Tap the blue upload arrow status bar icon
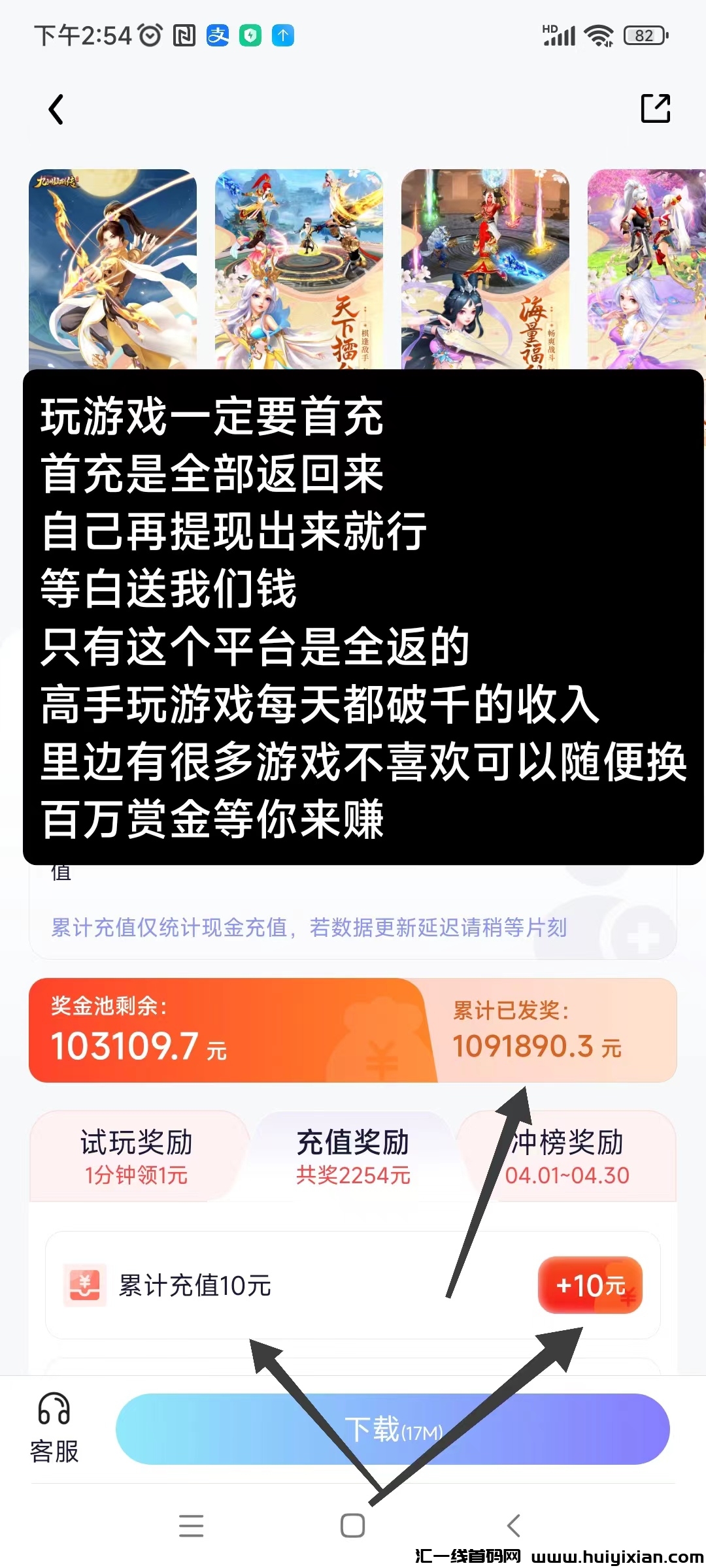Screen dimensions: 706x1568 click(x=282, y=36)
